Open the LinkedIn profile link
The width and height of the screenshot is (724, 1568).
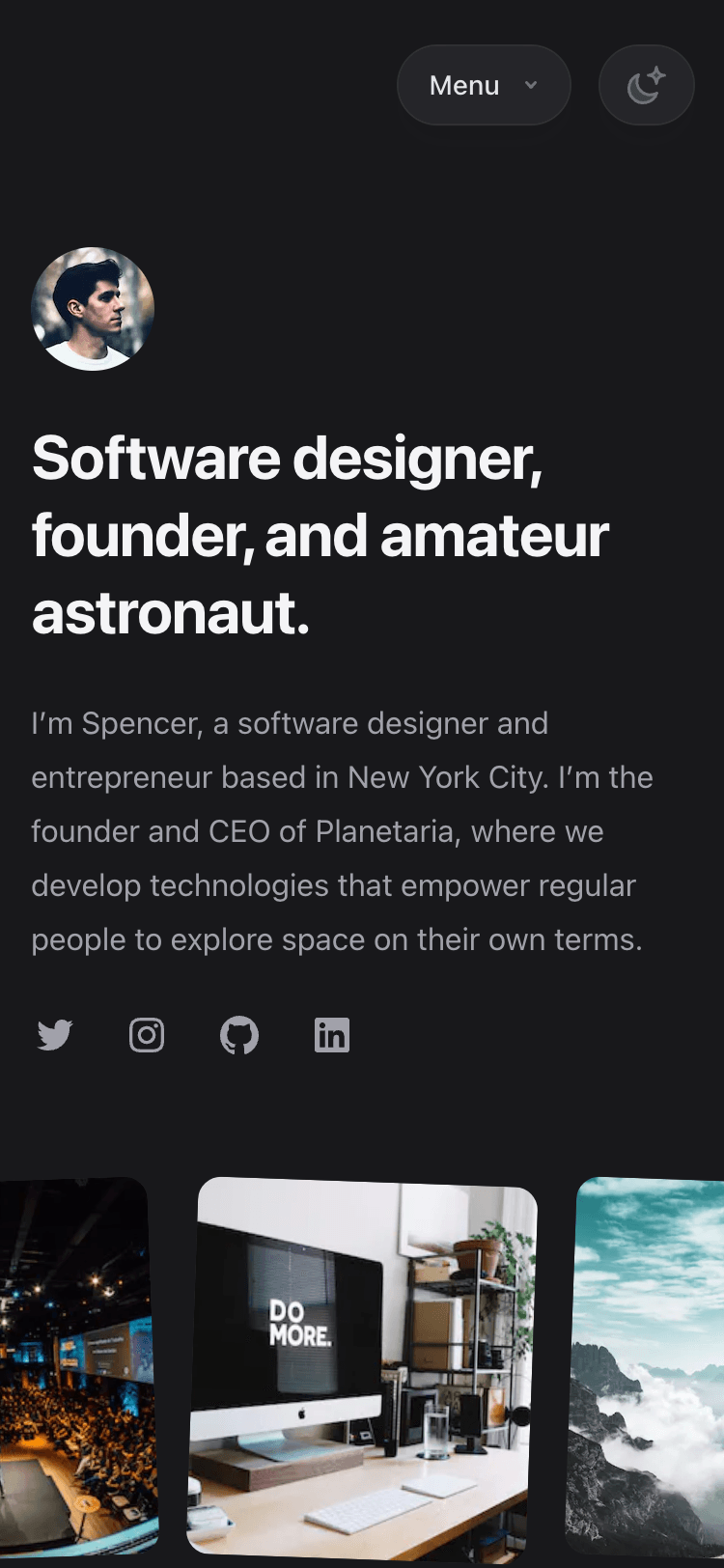coord(331,1035)
